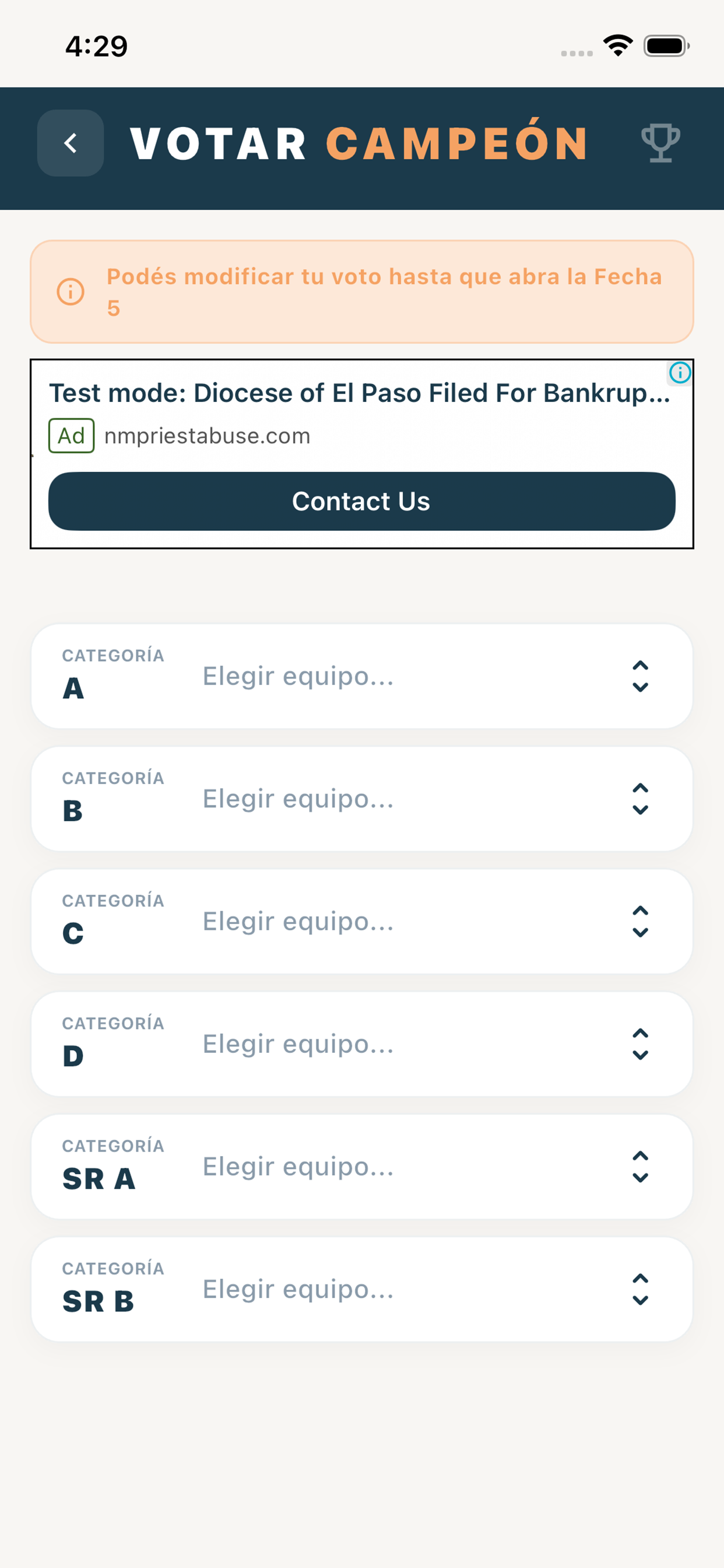The width and height of the screenshot is (724, 1568).
Task: Open the trophy icon in the top bar
Action: [x=660, y=143]
